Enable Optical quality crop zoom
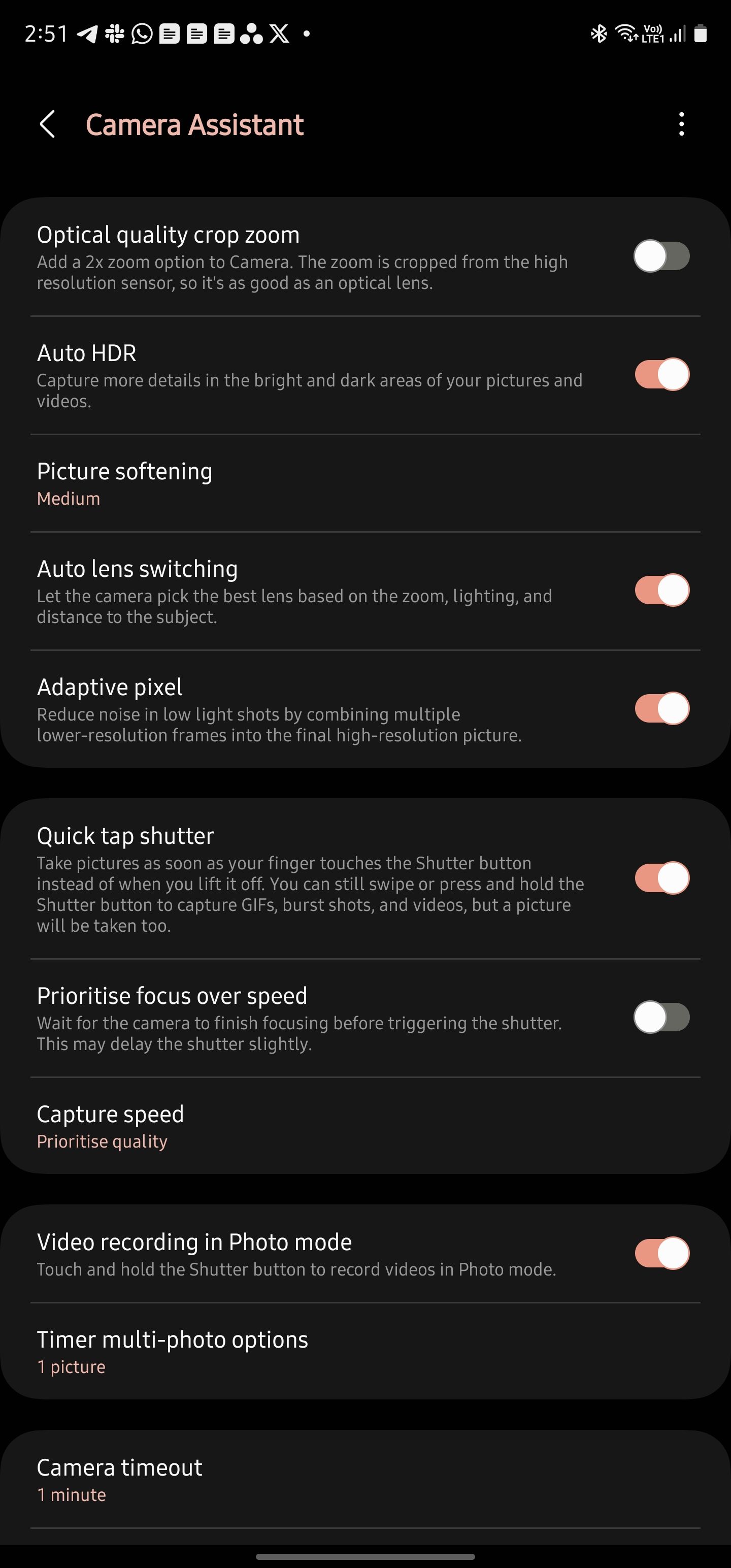731x1568 pixels. point(661,256)
